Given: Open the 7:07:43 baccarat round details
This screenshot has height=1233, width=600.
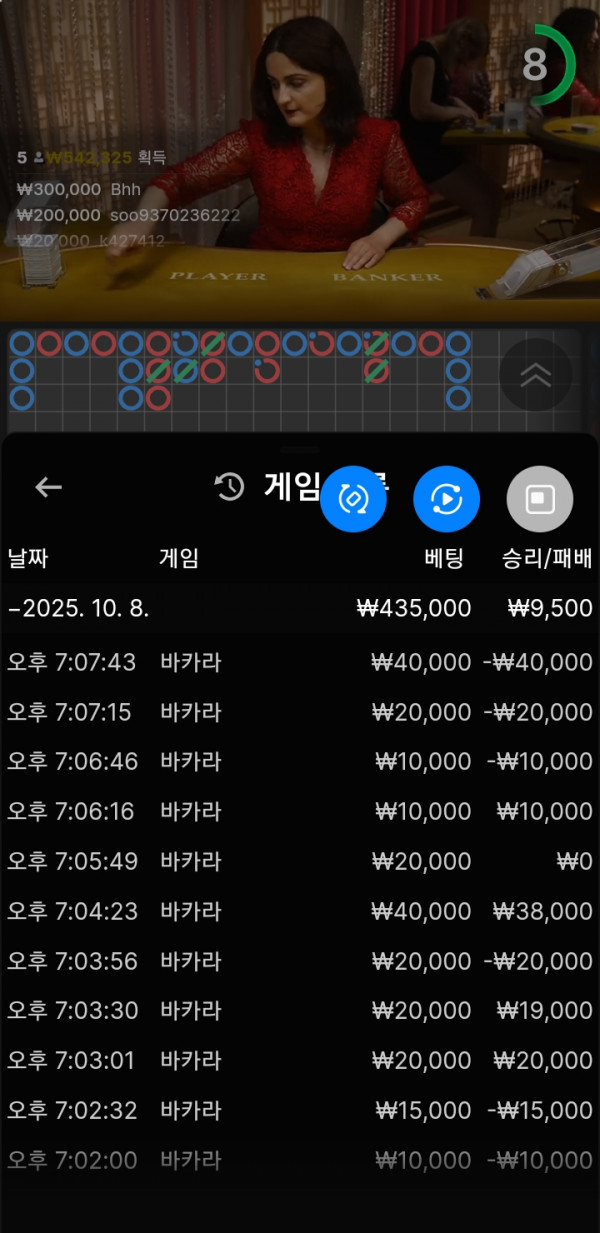Looking at the screenshot, I should click(300, 662).
